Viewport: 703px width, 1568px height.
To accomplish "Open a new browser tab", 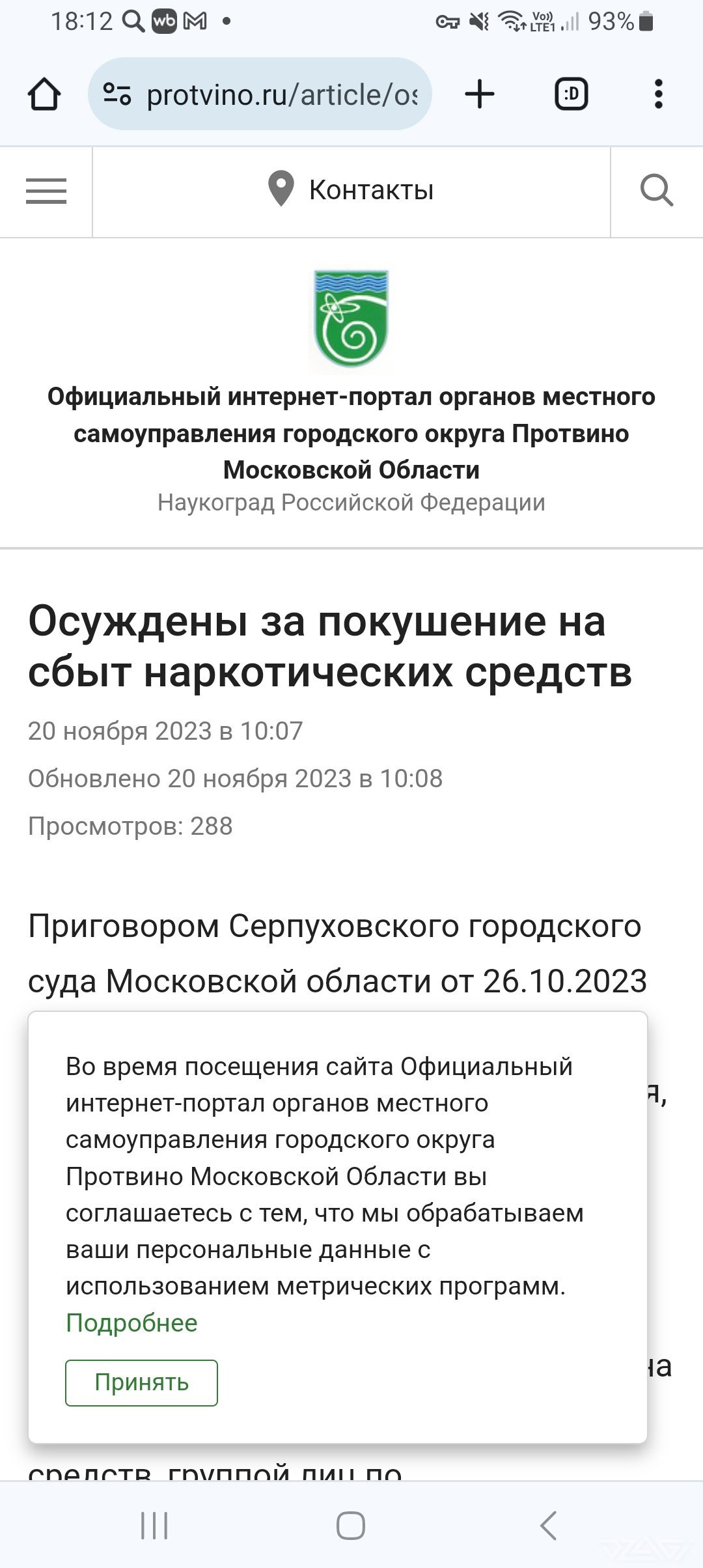I will 480,94.
